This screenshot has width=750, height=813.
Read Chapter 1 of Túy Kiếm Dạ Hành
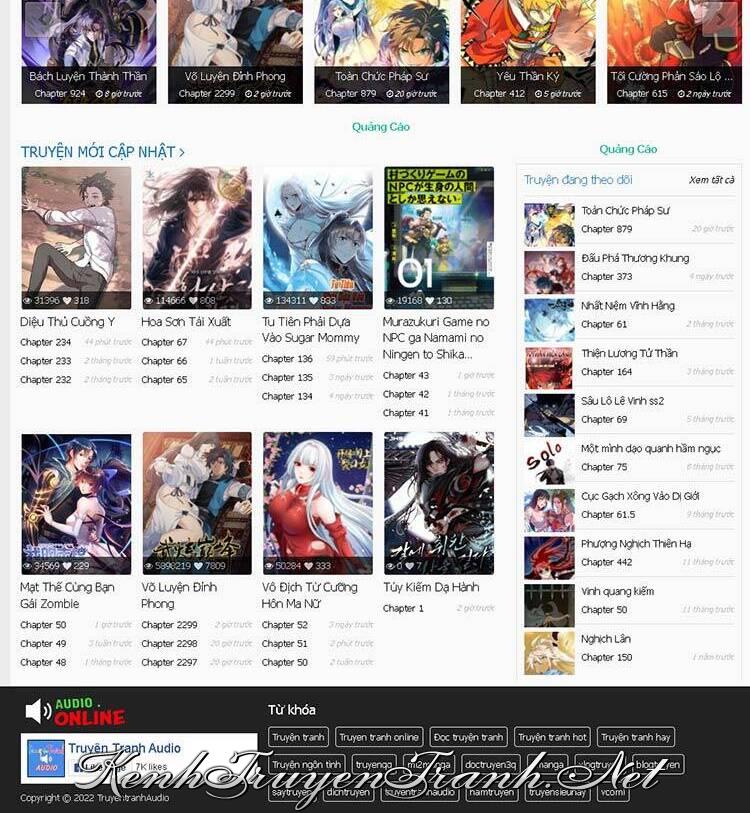click(403, 608)
